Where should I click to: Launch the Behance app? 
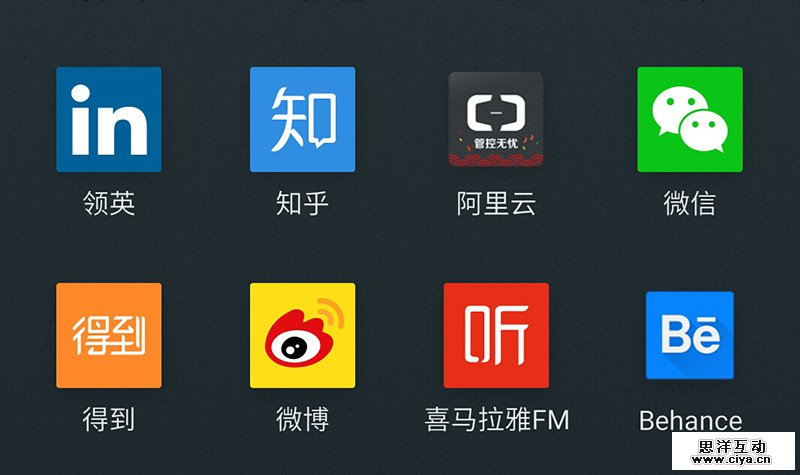click(690, 335)
